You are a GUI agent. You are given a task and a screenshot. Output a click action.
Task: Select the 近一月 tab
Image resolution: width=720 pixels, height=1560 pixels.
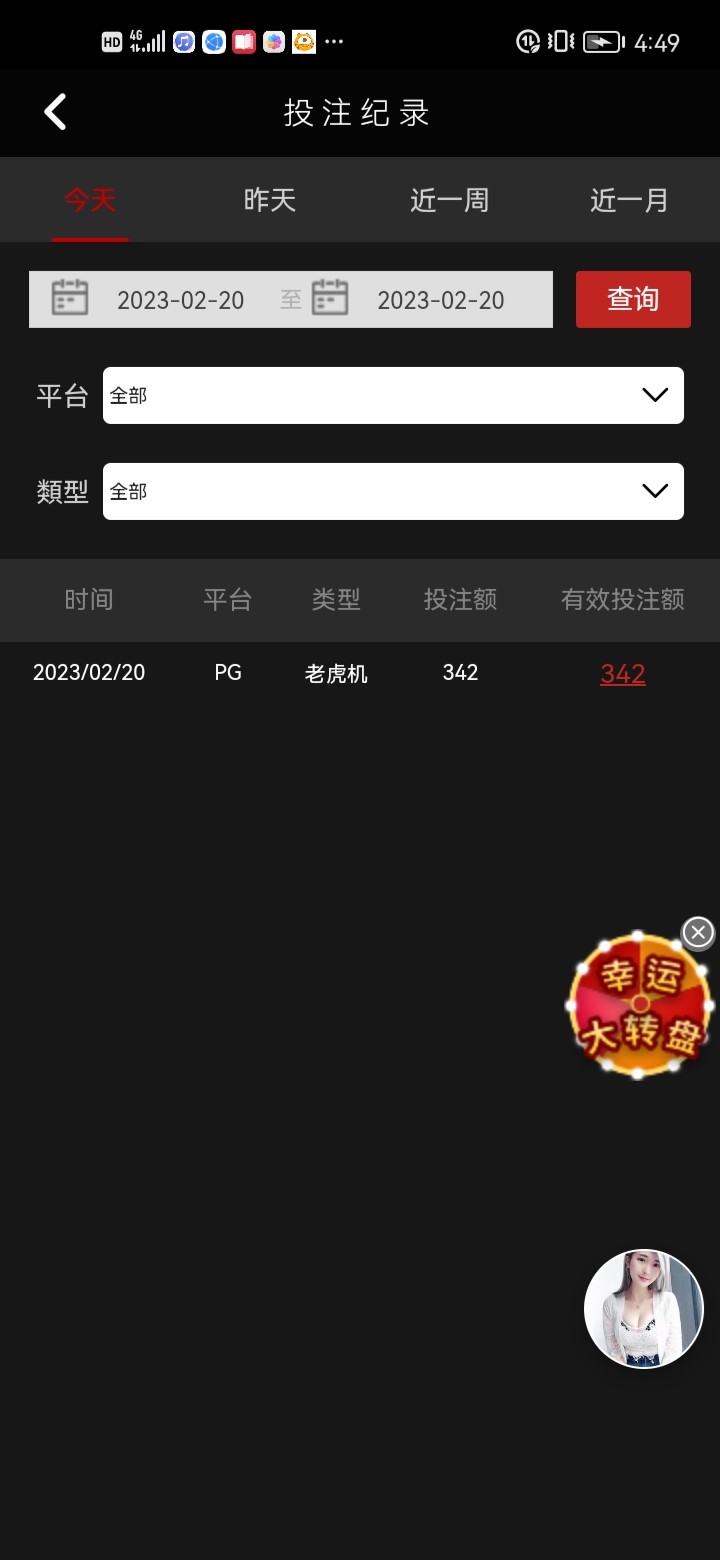coord(629,200)
